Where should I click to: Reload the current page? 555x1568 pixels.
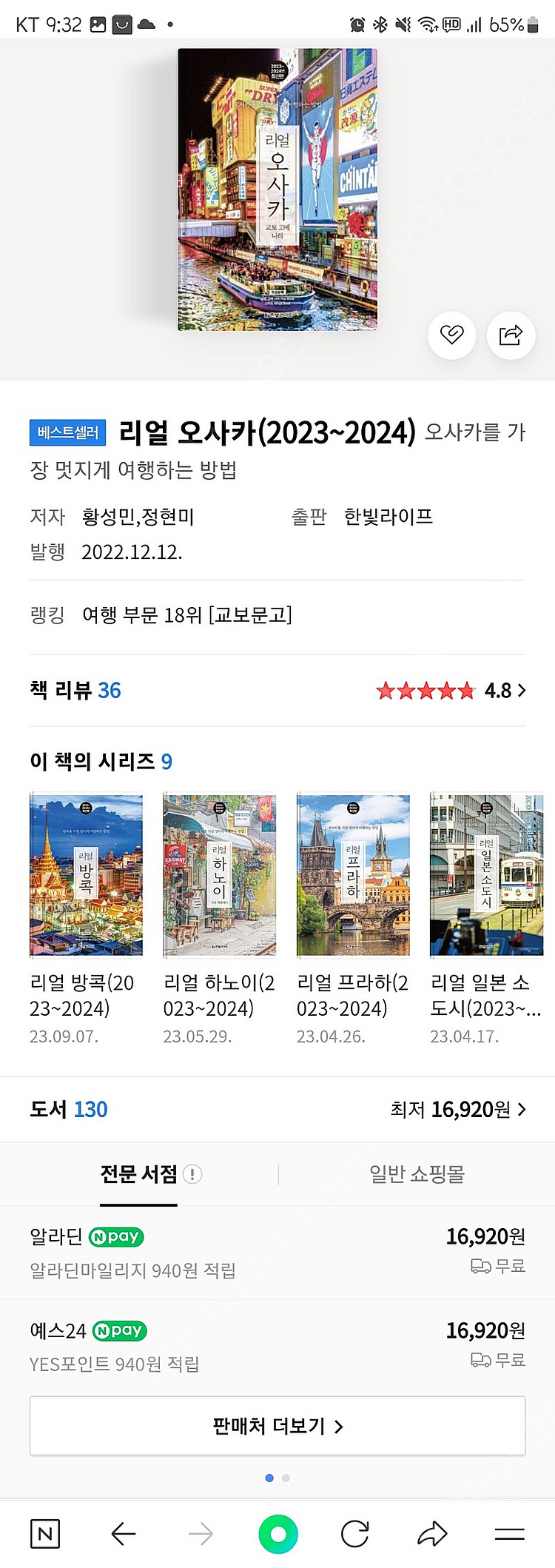(x=355, y=1534)
